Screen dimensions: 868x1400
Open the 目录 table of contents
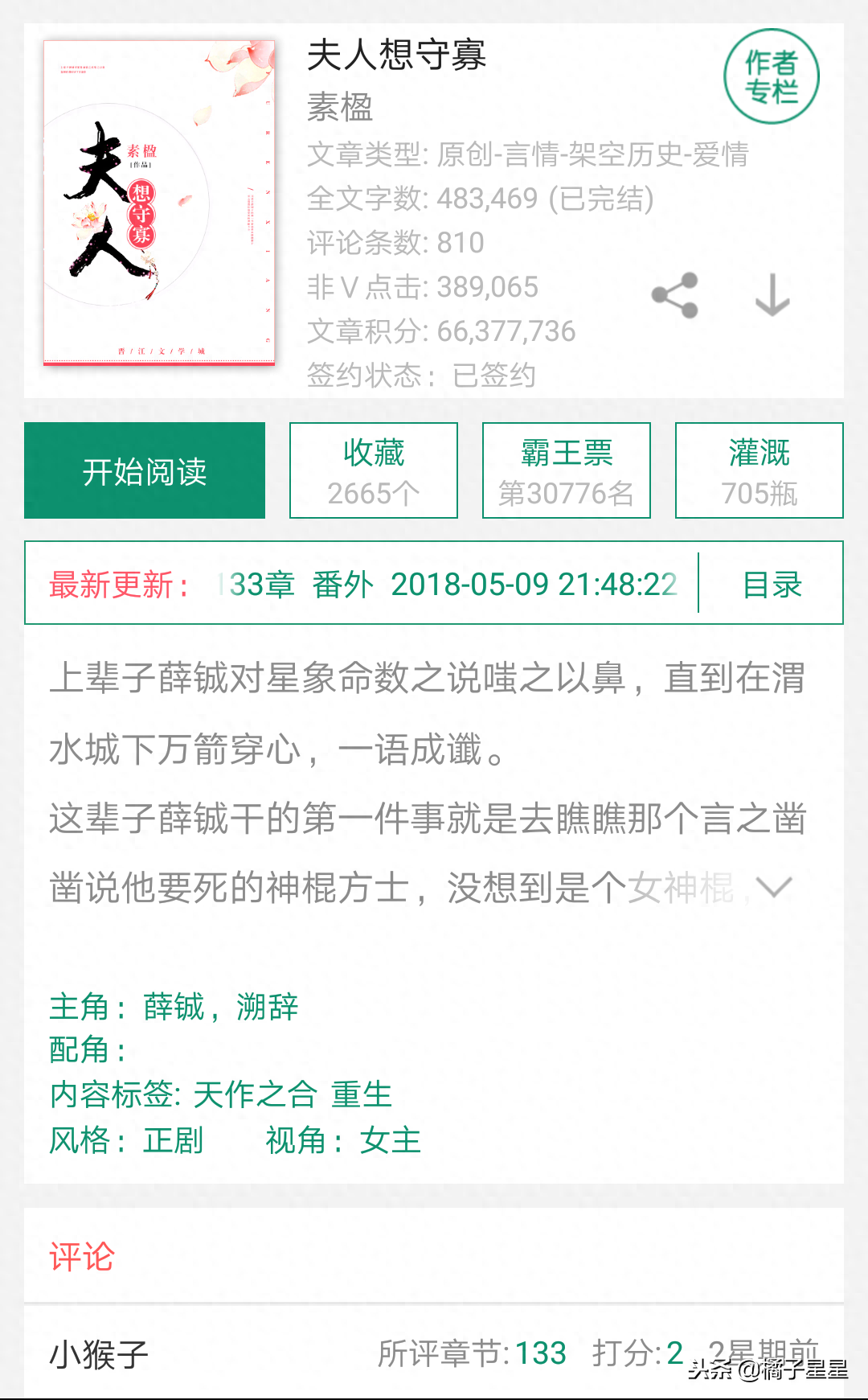coord(772,585)
